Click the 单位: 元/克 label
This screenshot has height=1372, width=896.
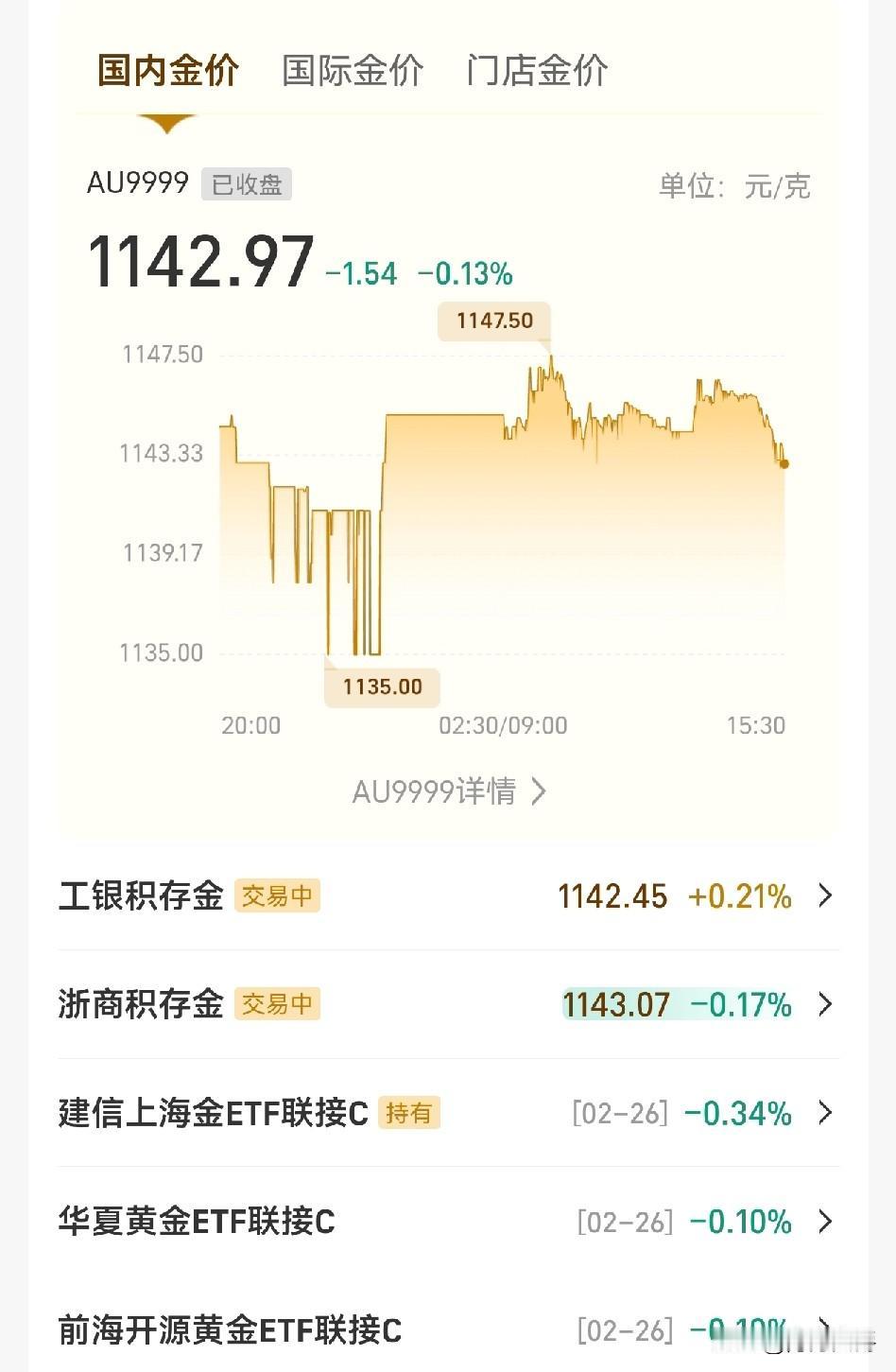point(737,187)
